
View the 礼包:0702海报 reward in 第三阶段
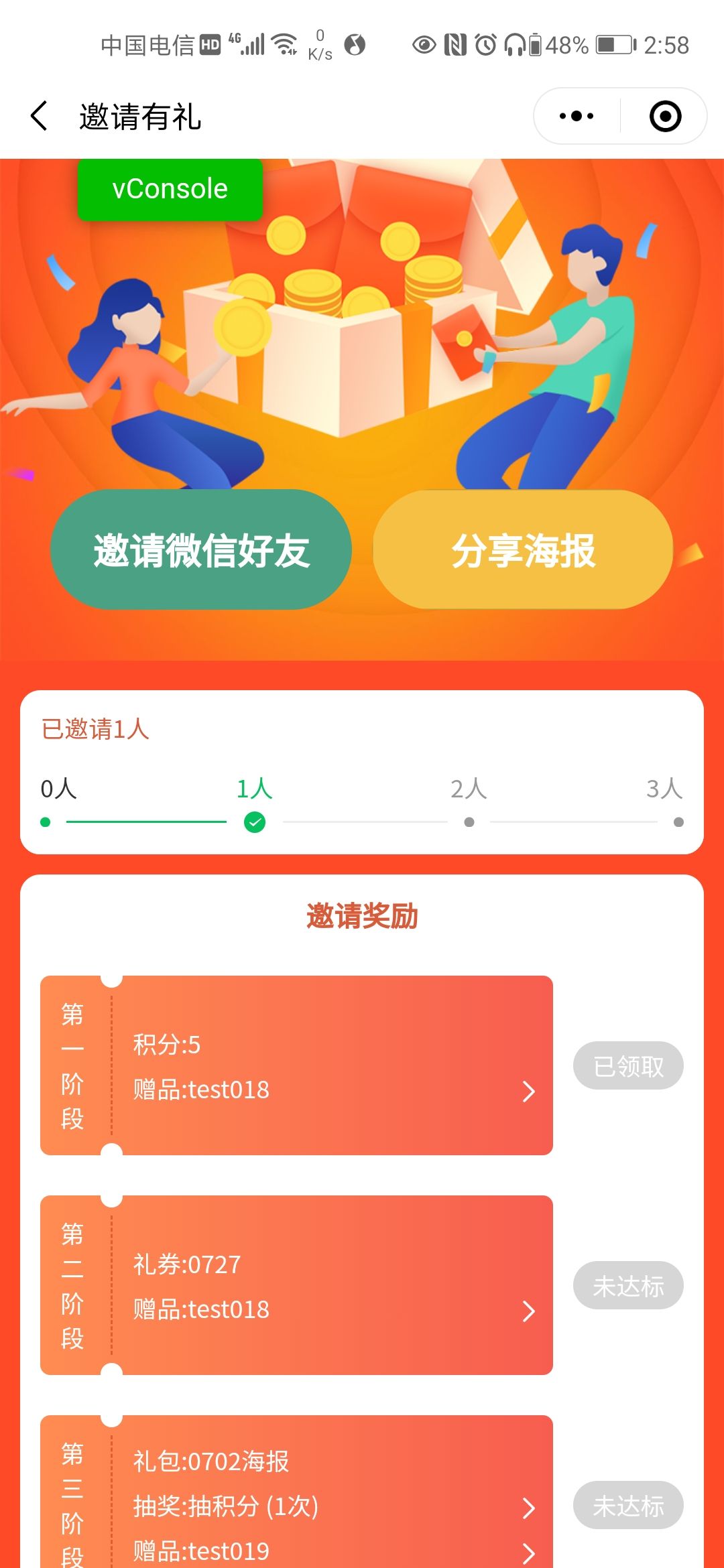coord(211,1461)
